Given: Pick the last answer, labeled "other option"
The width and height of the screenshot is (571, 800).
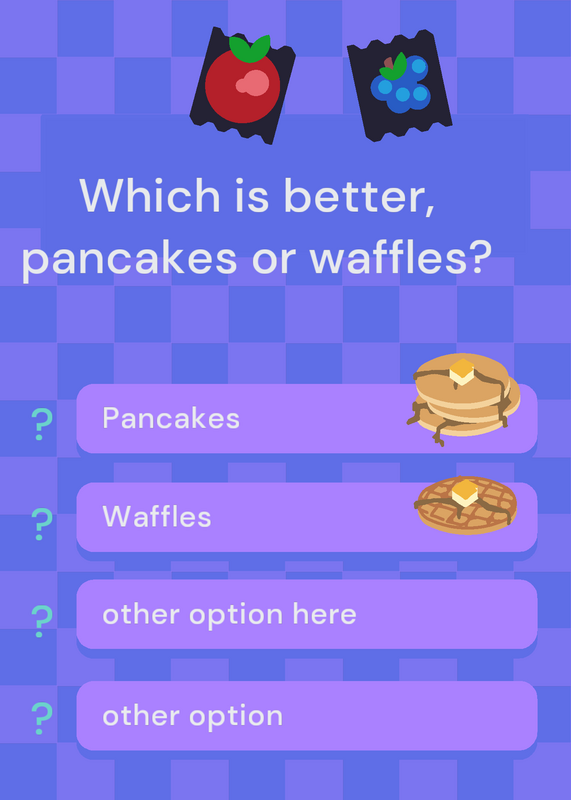Looking at the screenshot, I should pyautogui.click(x=307, y=716).
